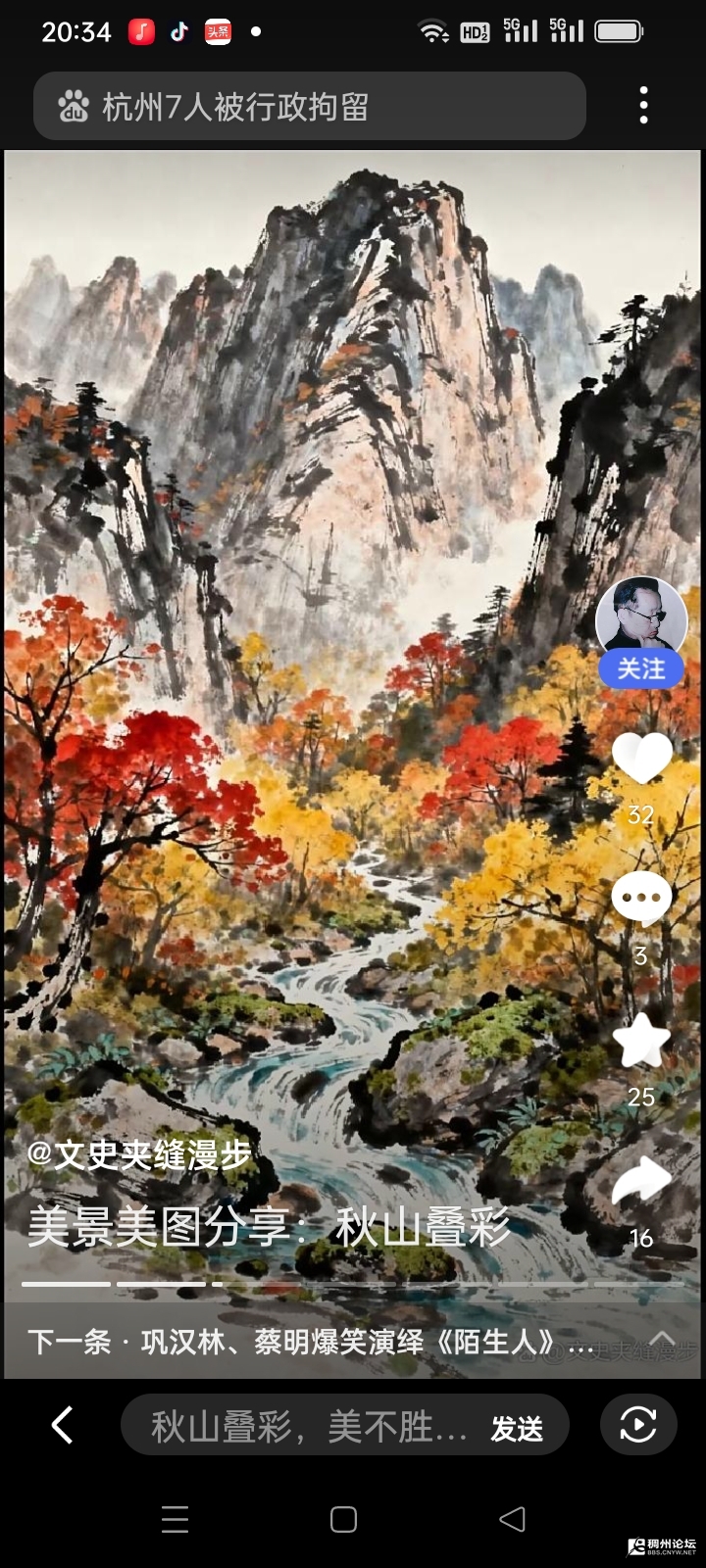
Task: Open the search bar showing 杭州7人被行政拘留
Action: point(309,106)
